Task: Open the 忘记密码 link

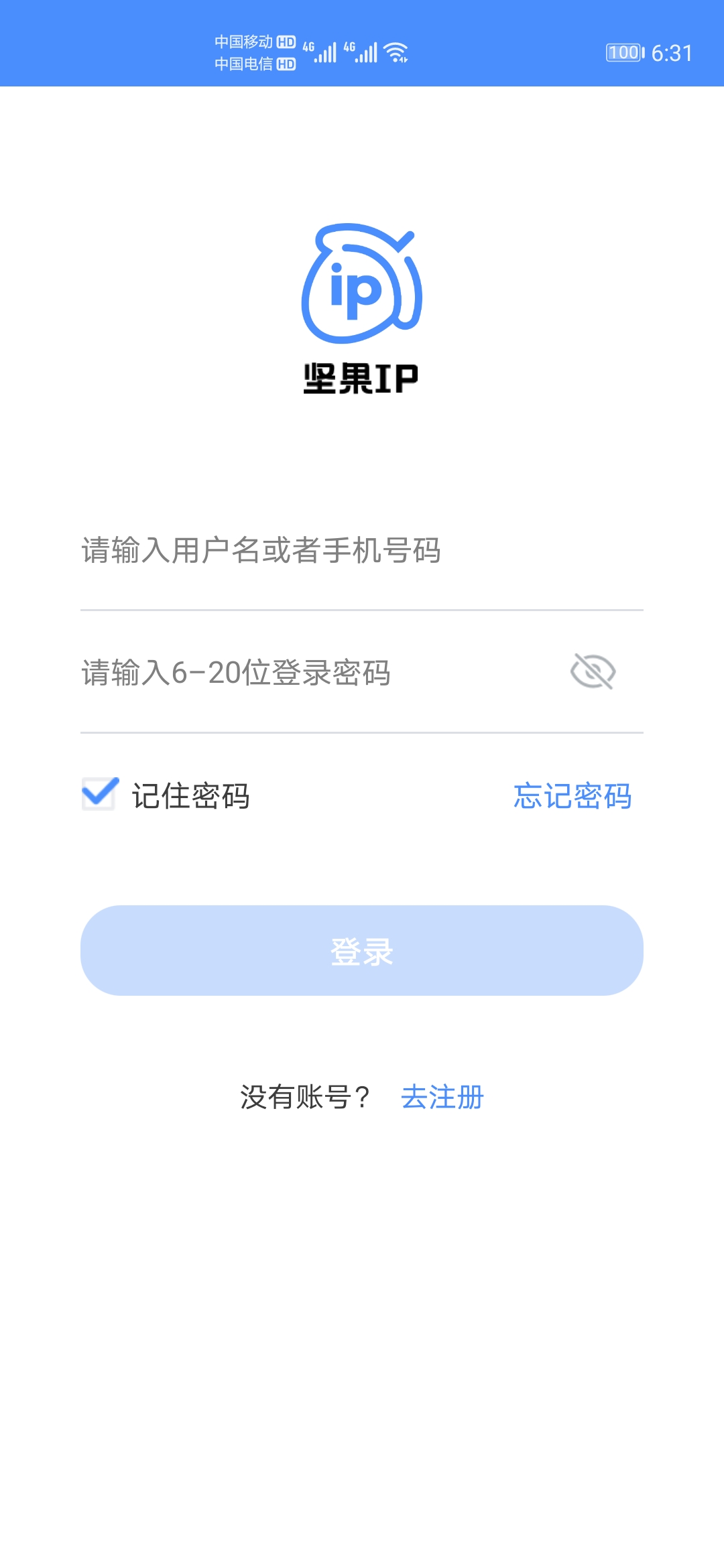Action: coord(572,796)
